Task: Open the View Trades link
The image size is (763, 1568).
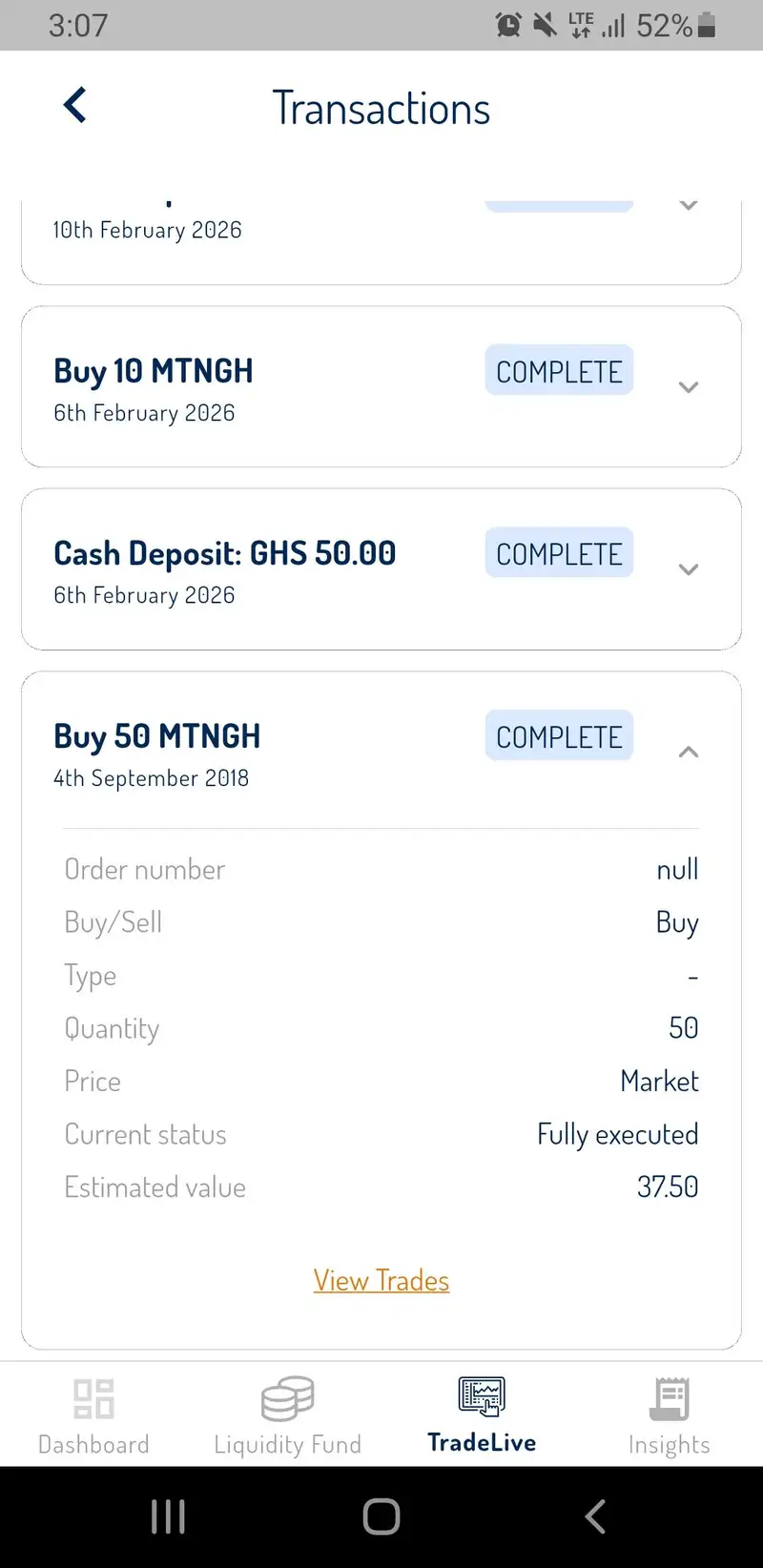Action: tap(381, 1280)
